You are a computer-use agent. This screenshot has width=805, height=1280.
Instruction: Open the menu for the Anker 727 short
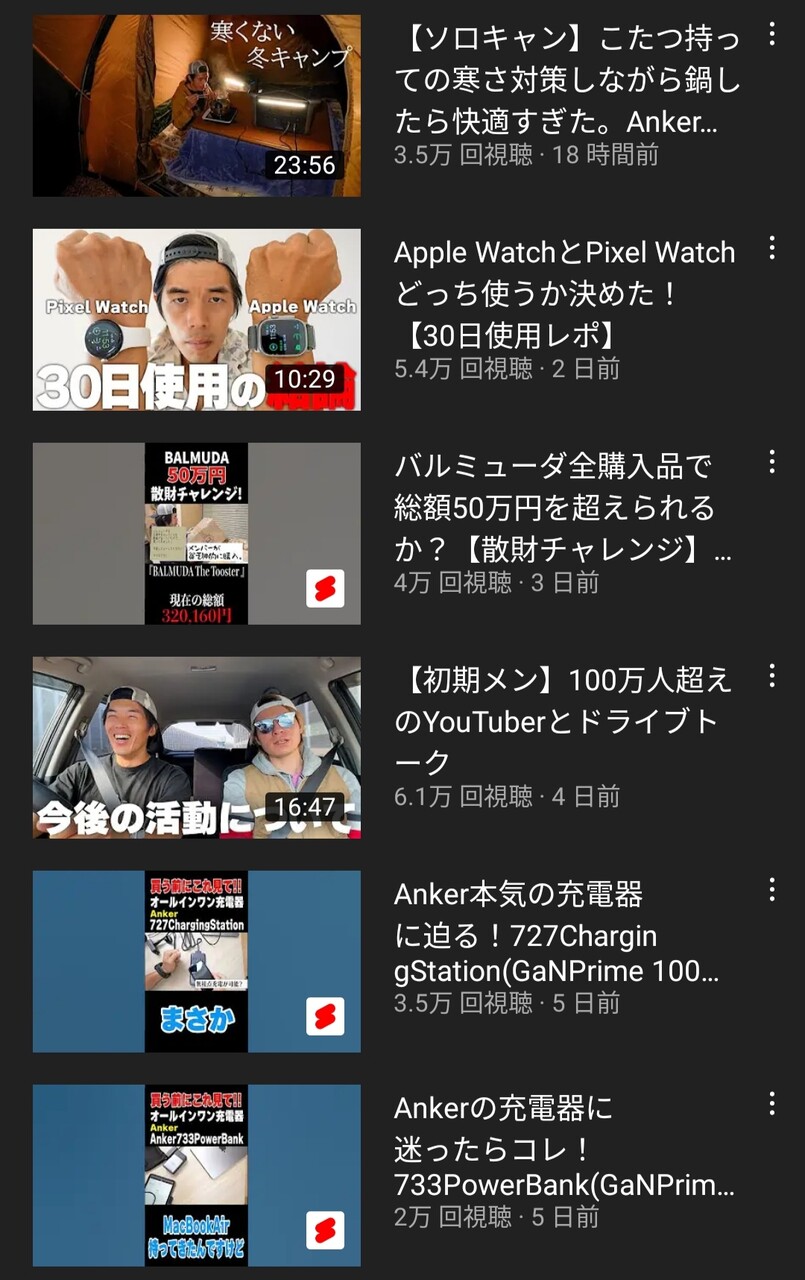pyautogui.click(x=771, y=890)
